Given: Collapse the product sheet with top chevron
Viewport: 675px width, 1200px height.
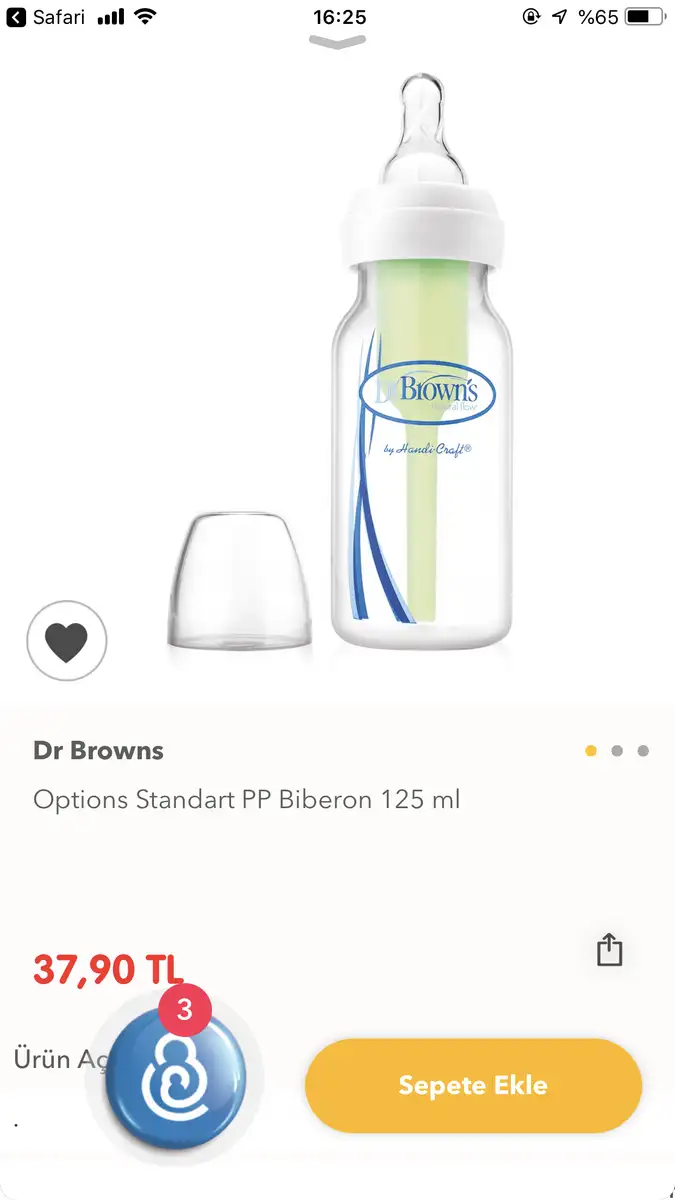Looking at the screenshot, I should (338, 42).
